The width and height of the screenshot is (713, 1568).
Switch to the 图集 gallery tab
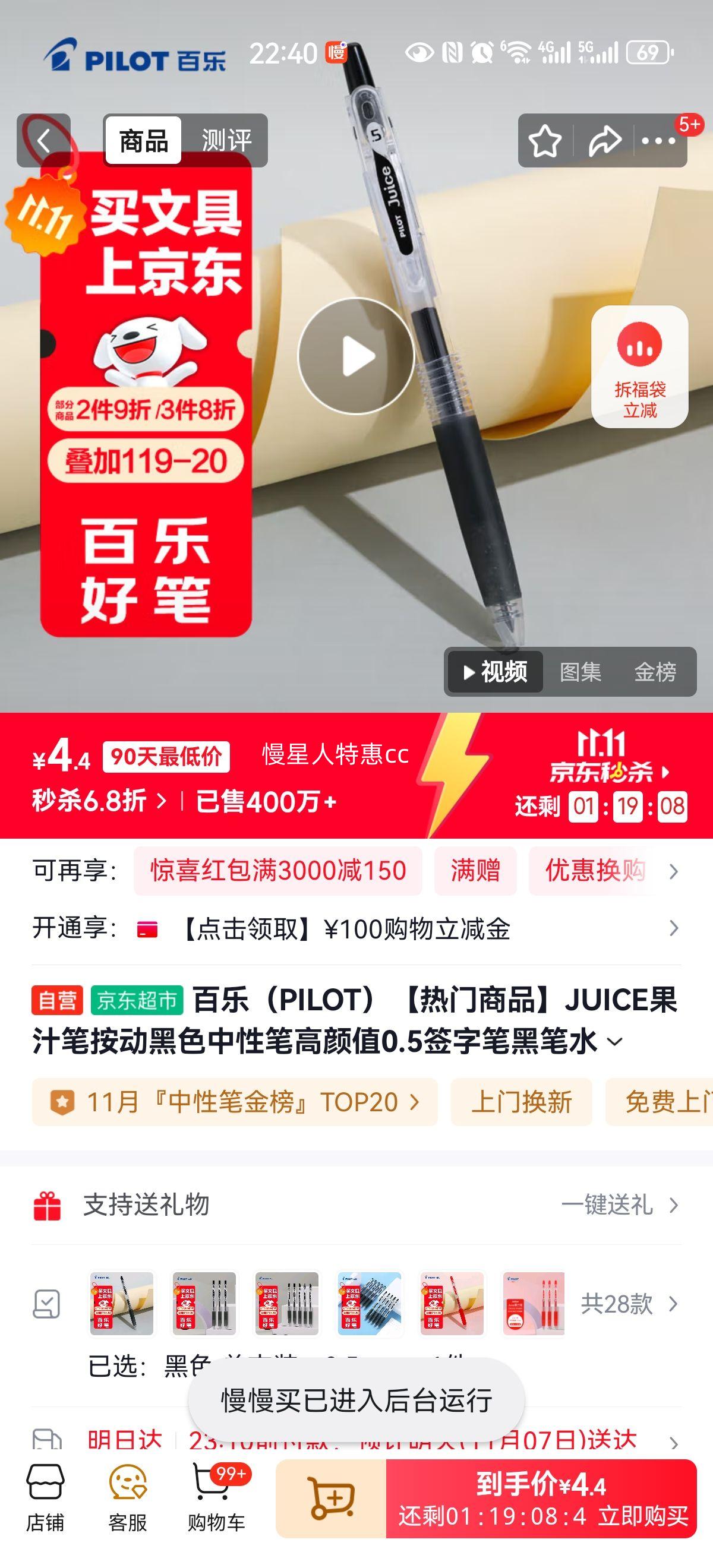[x=581, y=672]
